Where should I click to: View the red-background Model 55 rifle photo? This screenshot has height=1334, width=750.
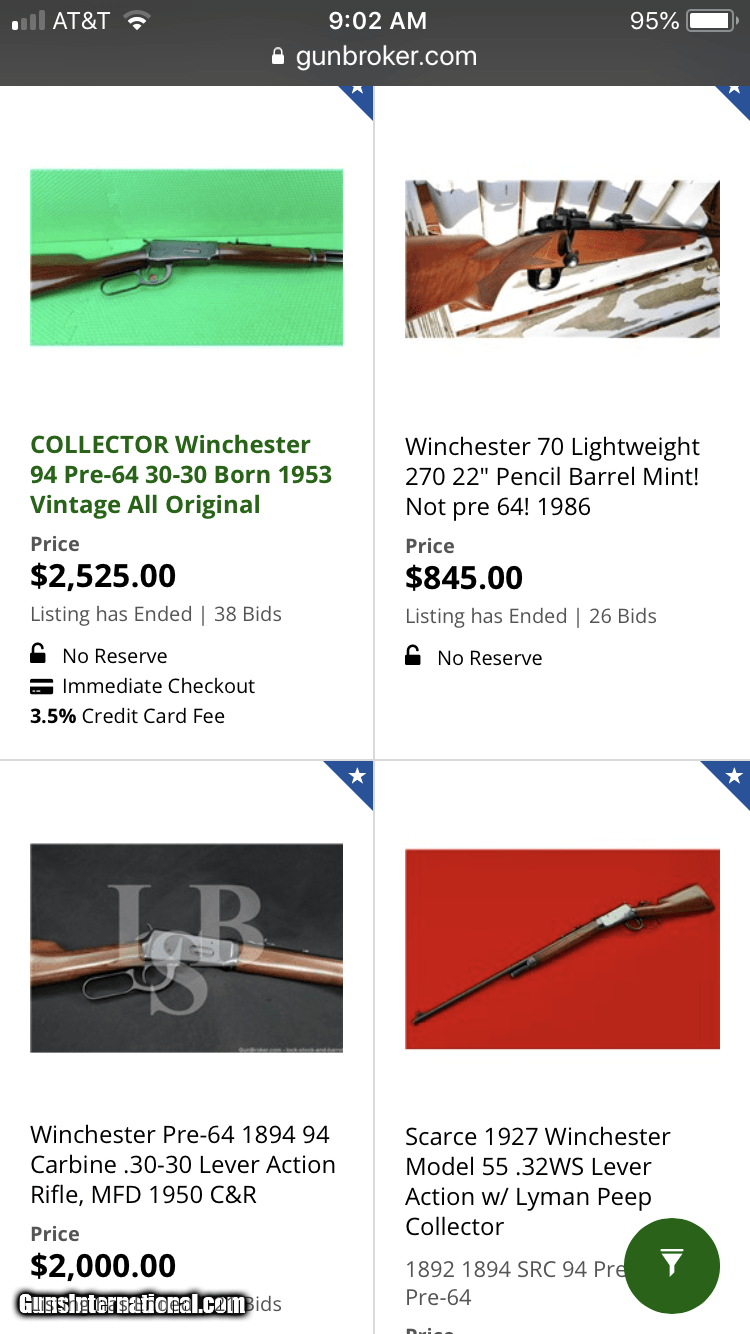point(562,949)
